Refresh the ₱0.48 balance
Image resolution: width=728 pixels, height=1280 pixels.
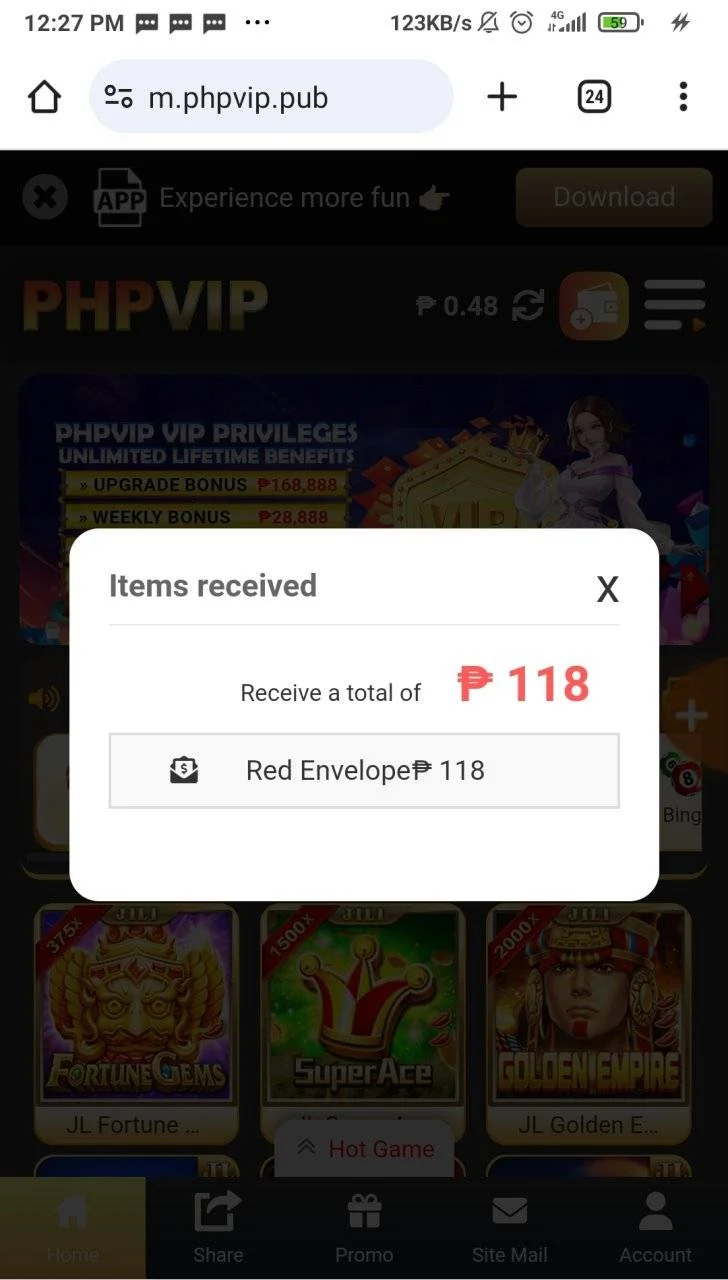[528, 306]
